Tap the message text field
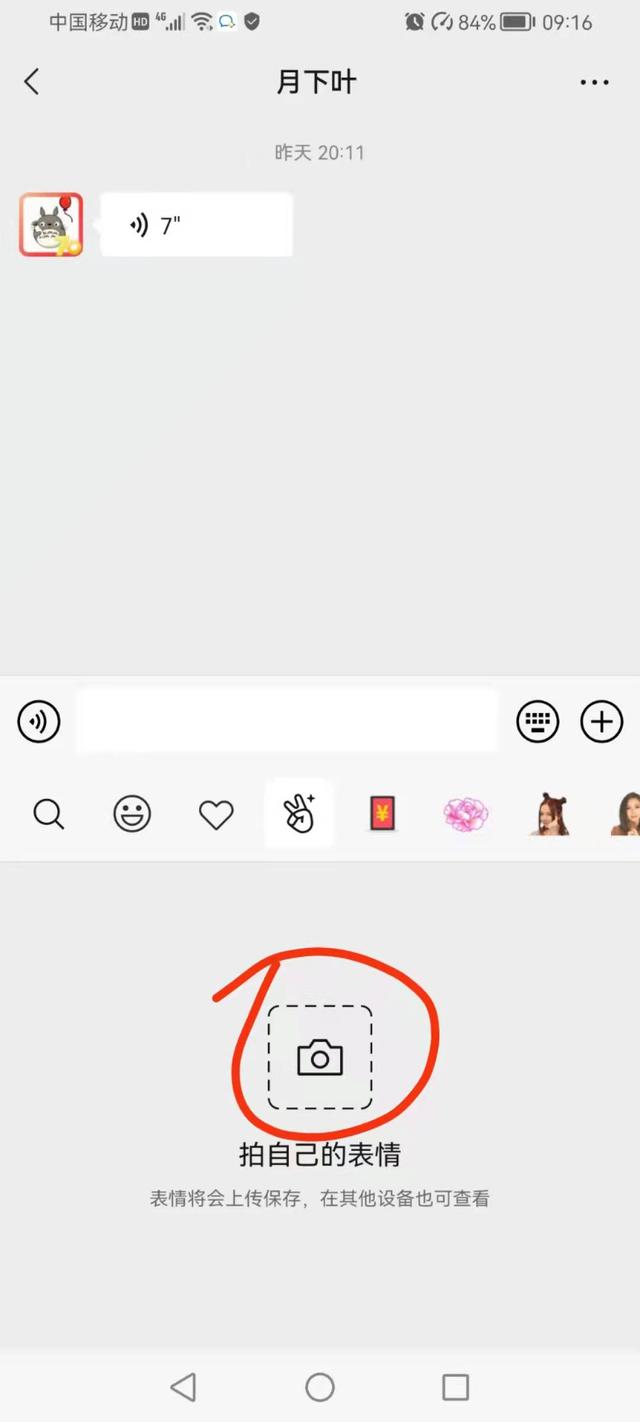 [x=287, y=720]
